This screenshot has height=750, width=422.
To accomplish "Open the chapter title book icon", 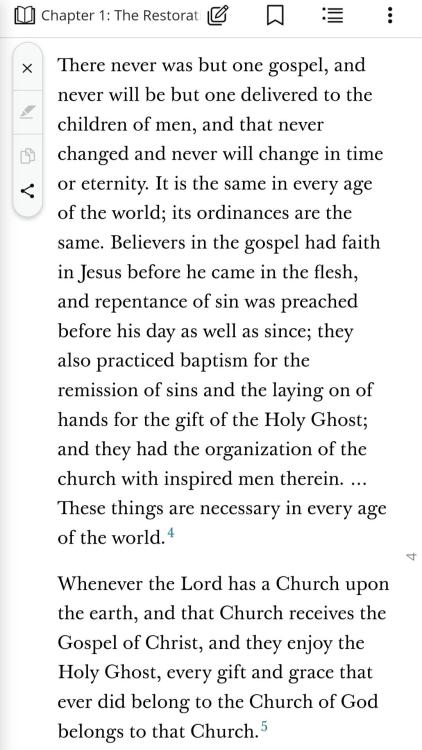I will 24,16.
